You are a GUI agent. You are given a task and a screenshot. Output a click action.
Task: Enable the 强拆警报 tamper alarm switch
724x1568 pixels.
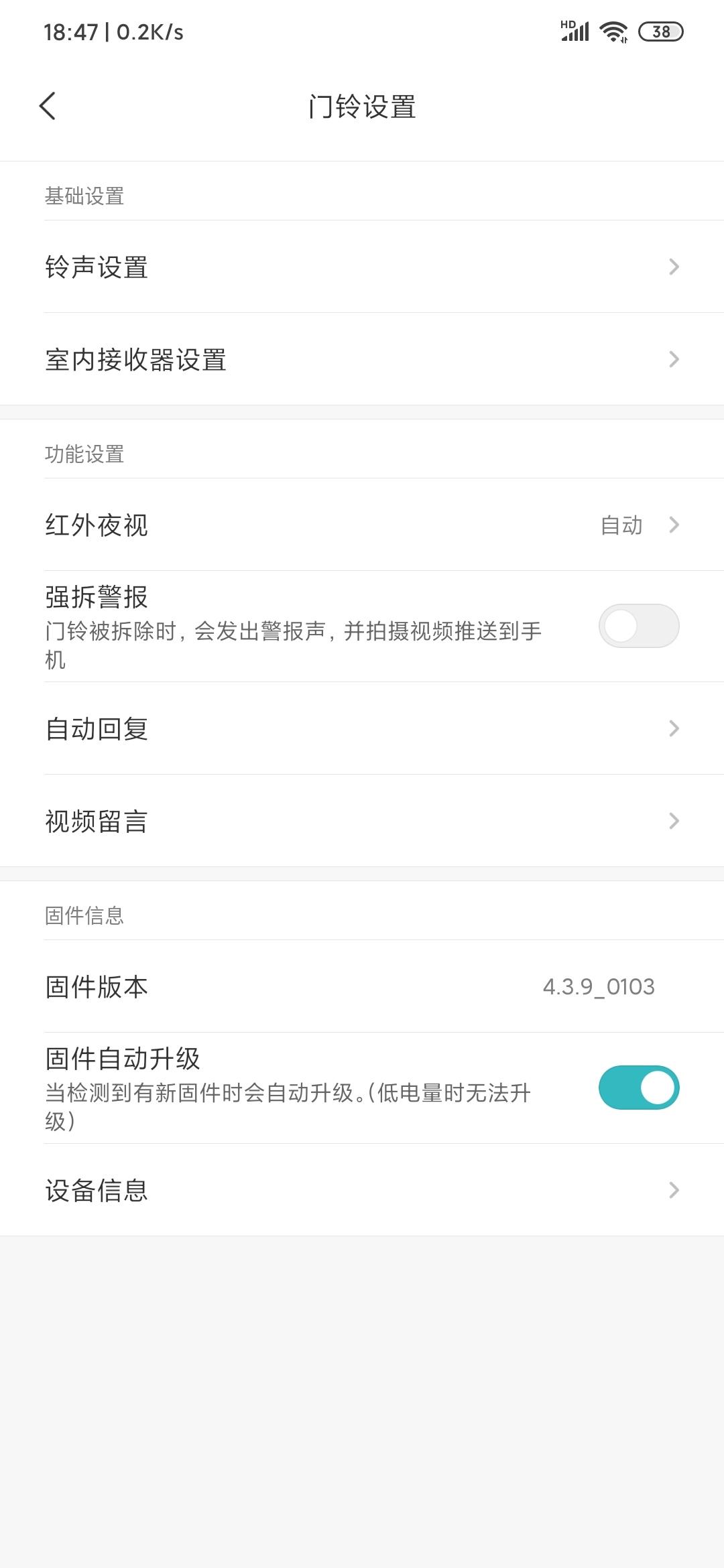point(638,626)
